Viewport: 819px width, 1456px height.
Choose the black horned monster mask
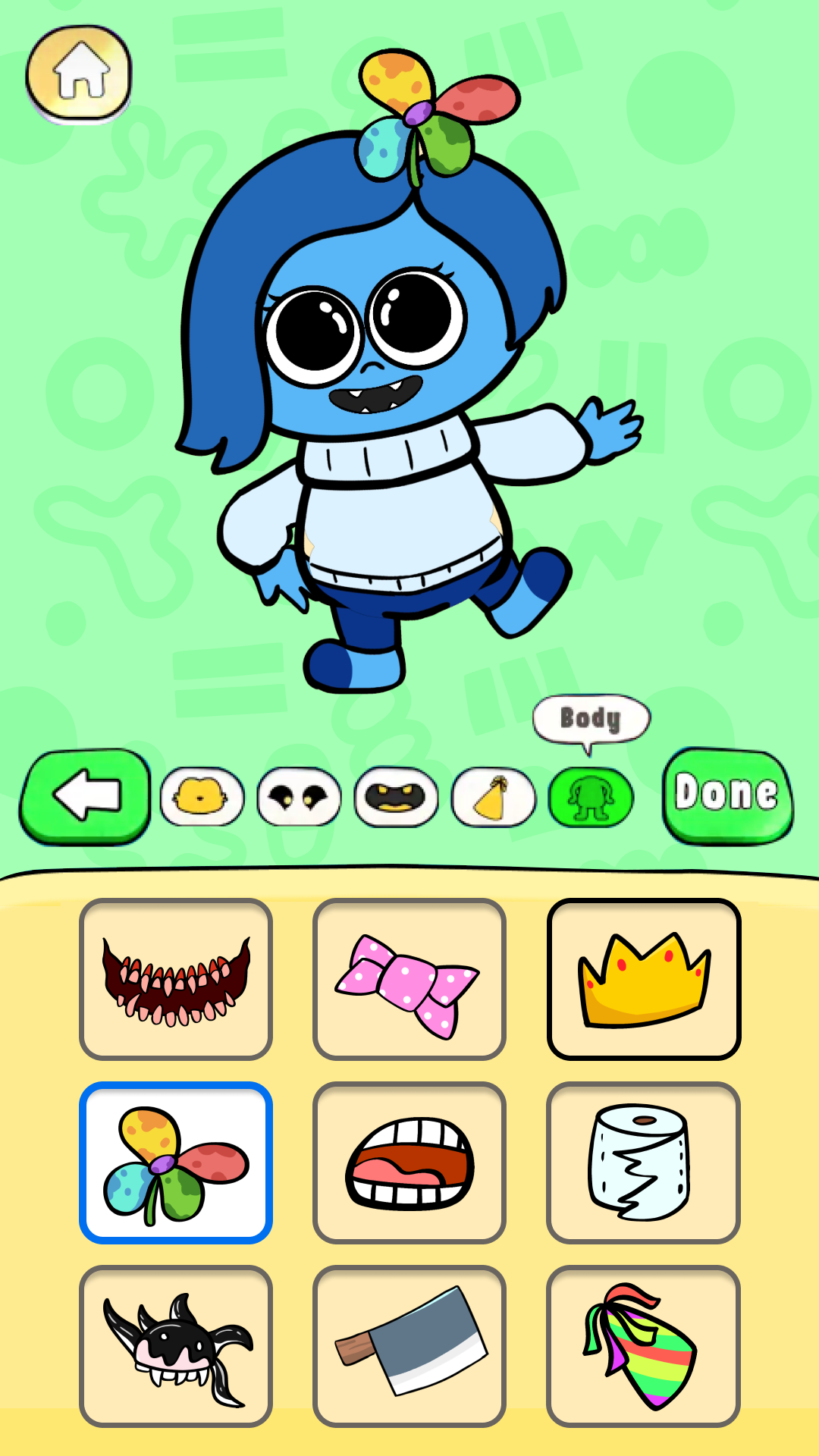pyautogui.click(x=176, y=1346)
